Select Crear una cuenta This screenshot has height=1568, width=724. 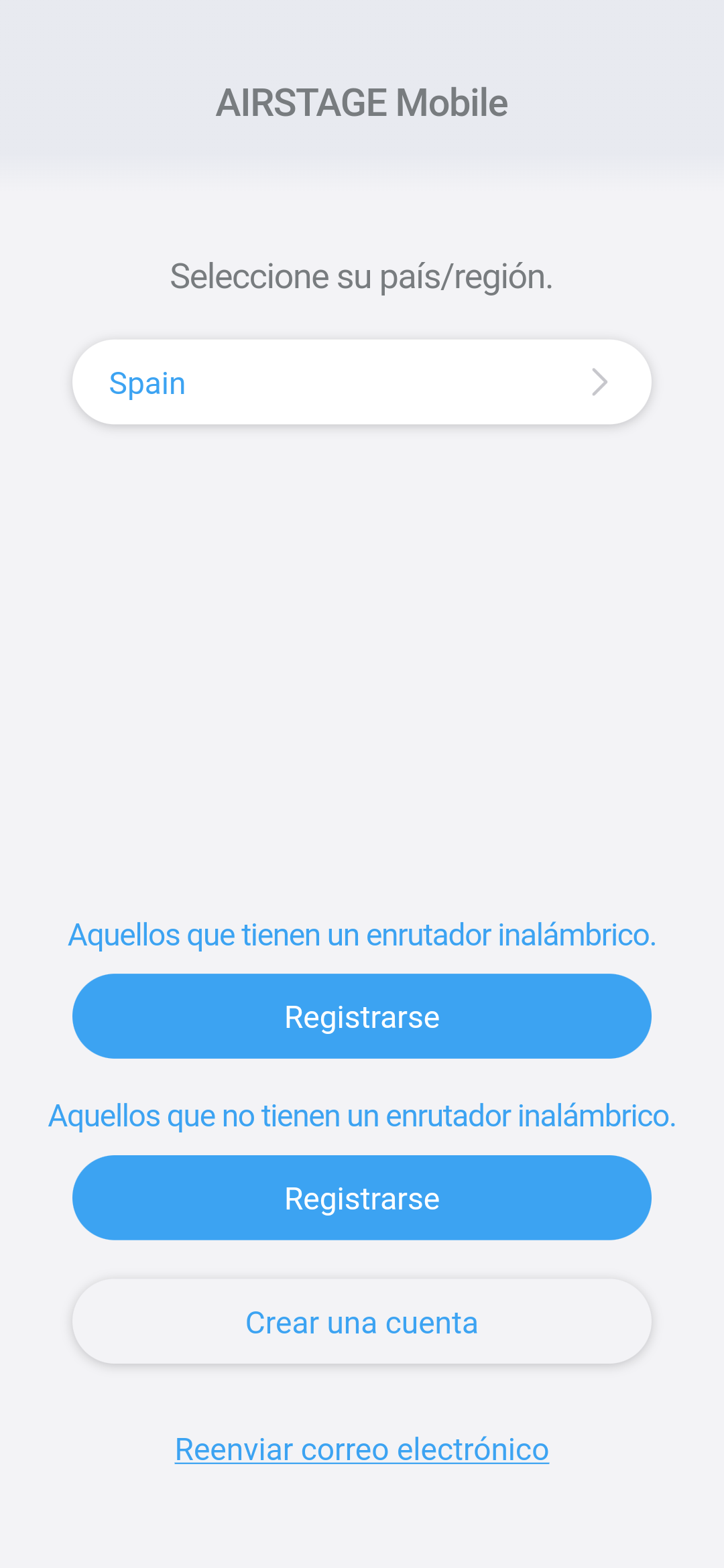362,1322
